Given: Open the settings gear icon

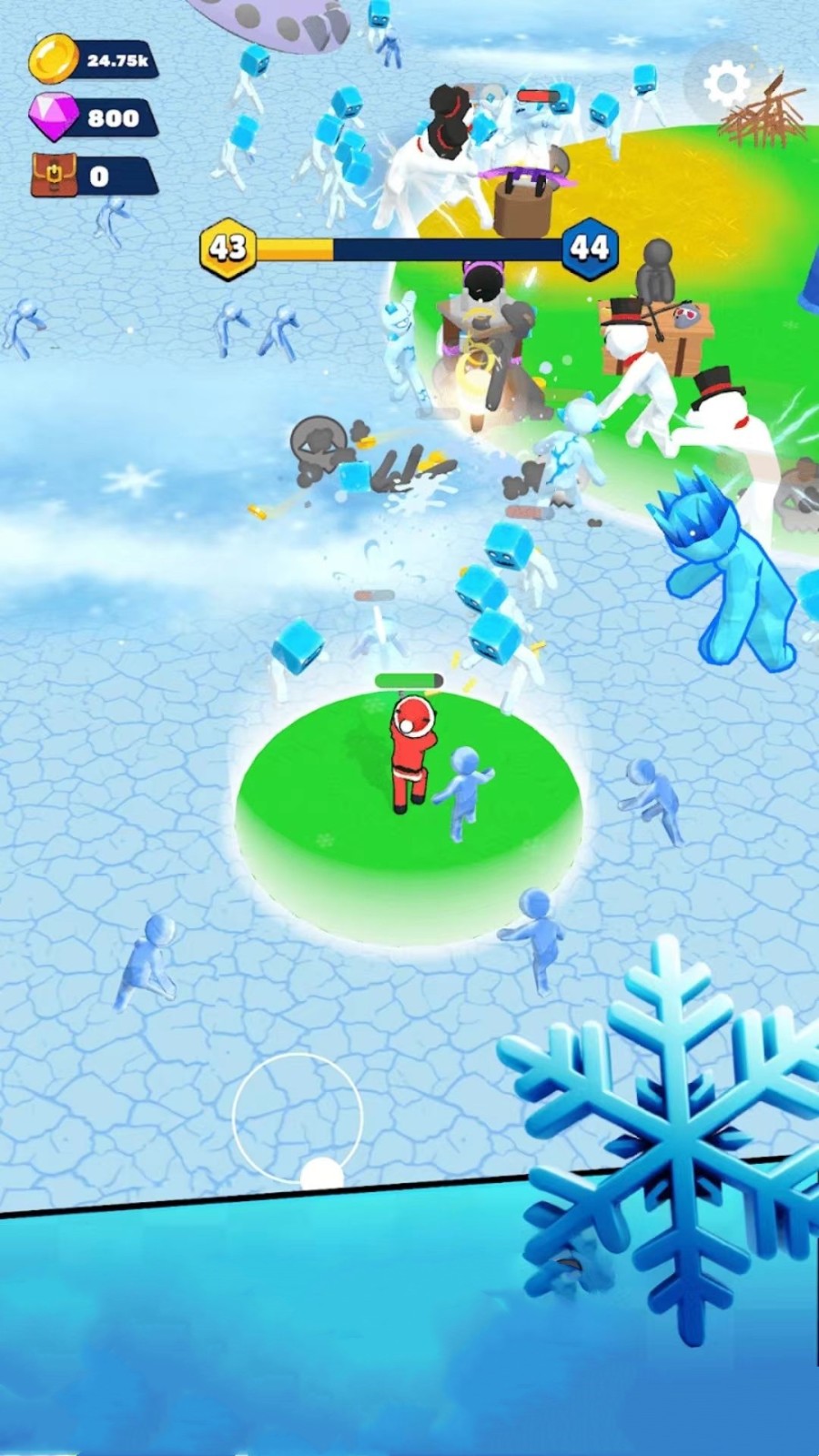Looking at the screenshot, I should [x=725, y=84].
